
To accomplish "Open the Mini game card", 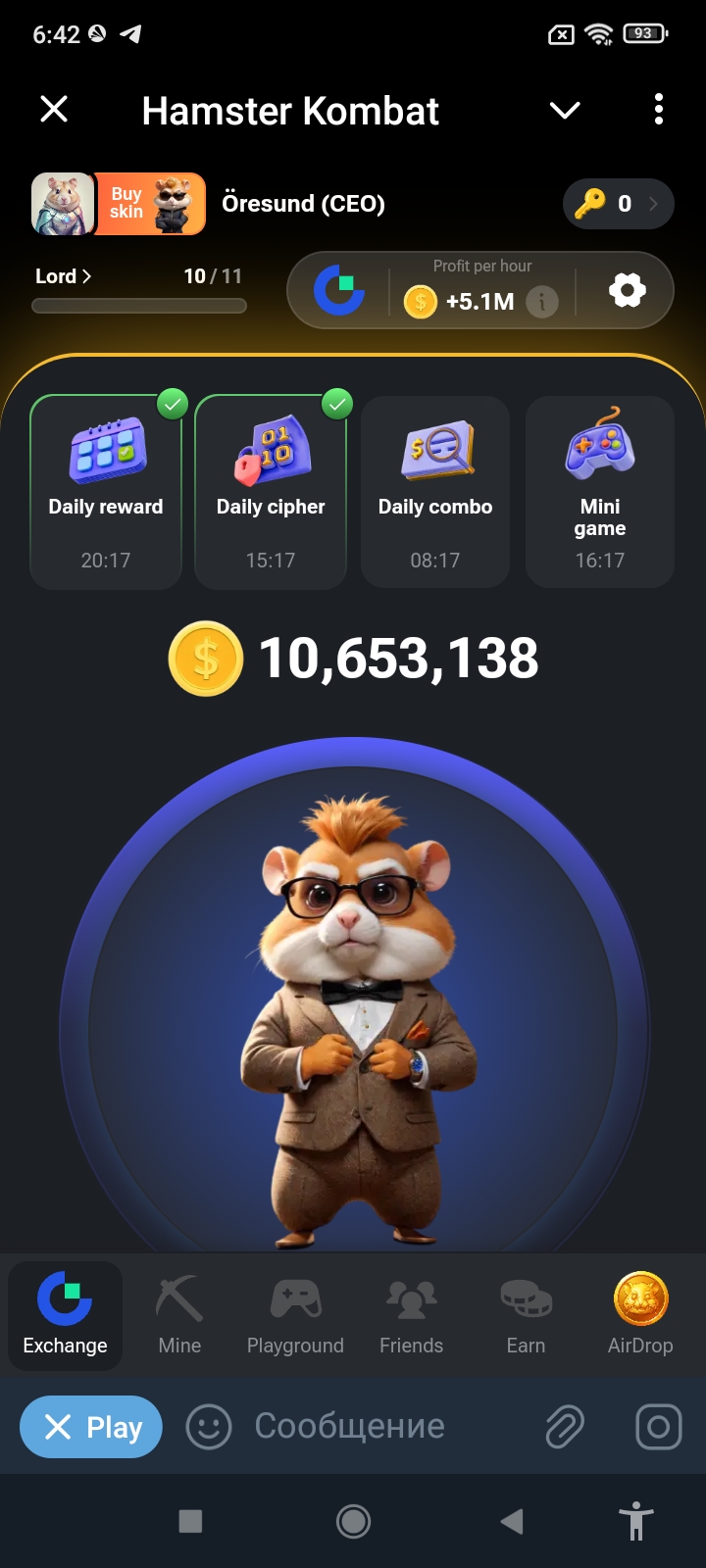I will click(x=600, y=492).
